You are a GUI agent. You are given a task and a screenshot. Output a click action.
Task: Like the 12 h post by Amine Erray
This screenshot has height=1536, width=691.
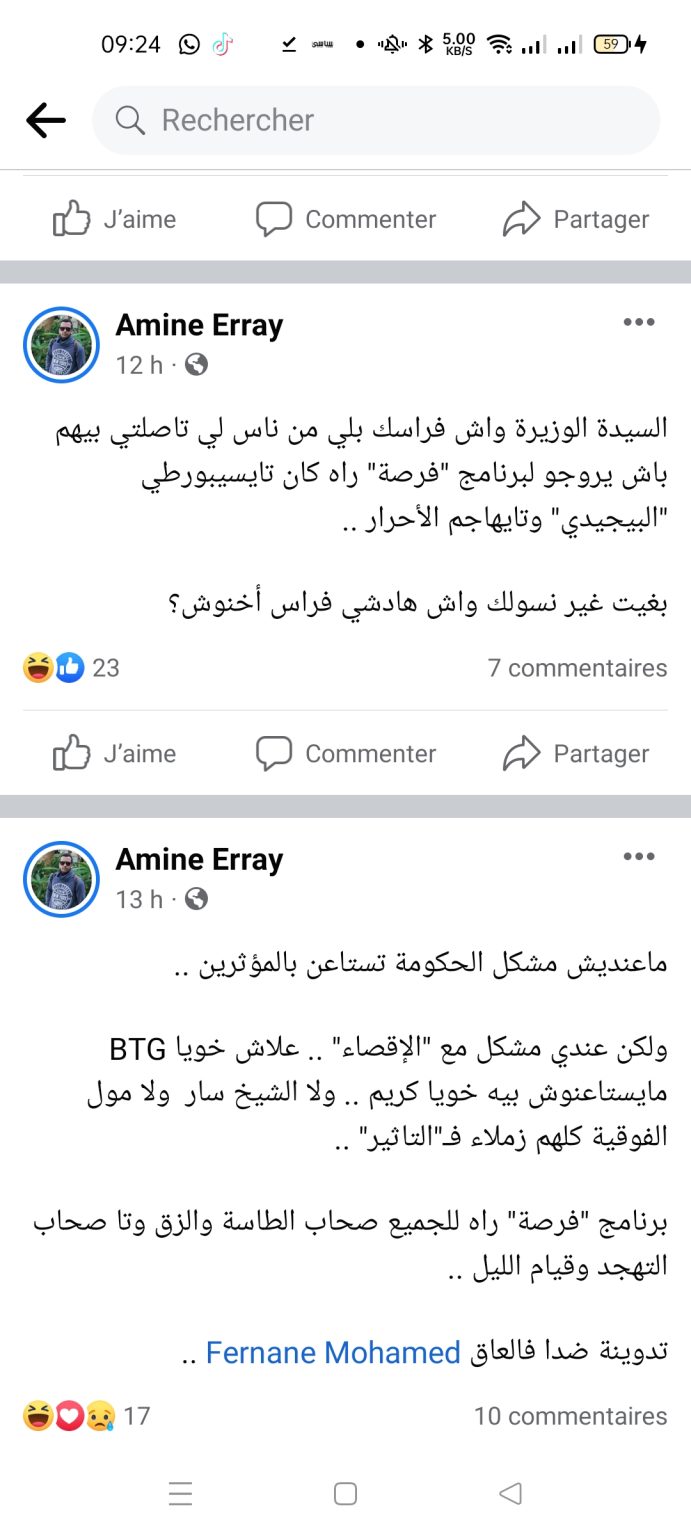pyautogui.click(x=115, y=754)
